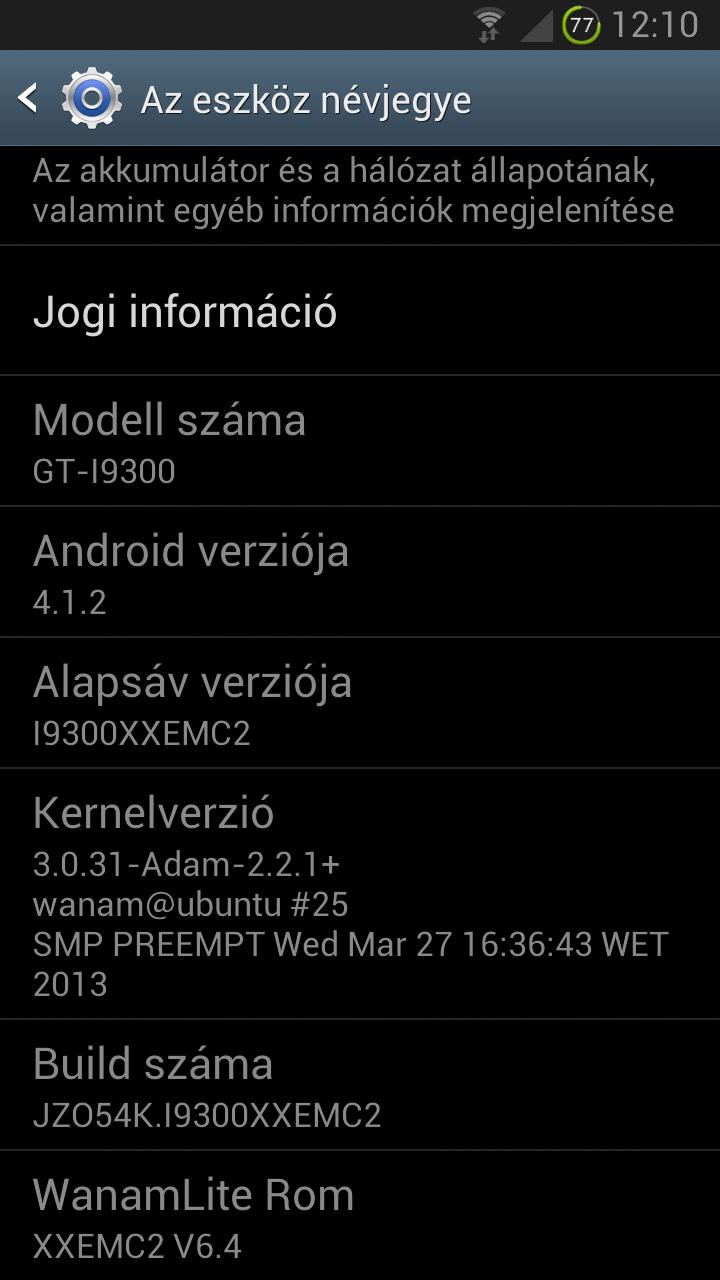
Task: Tap the Build száma row
Action: 360,1085
